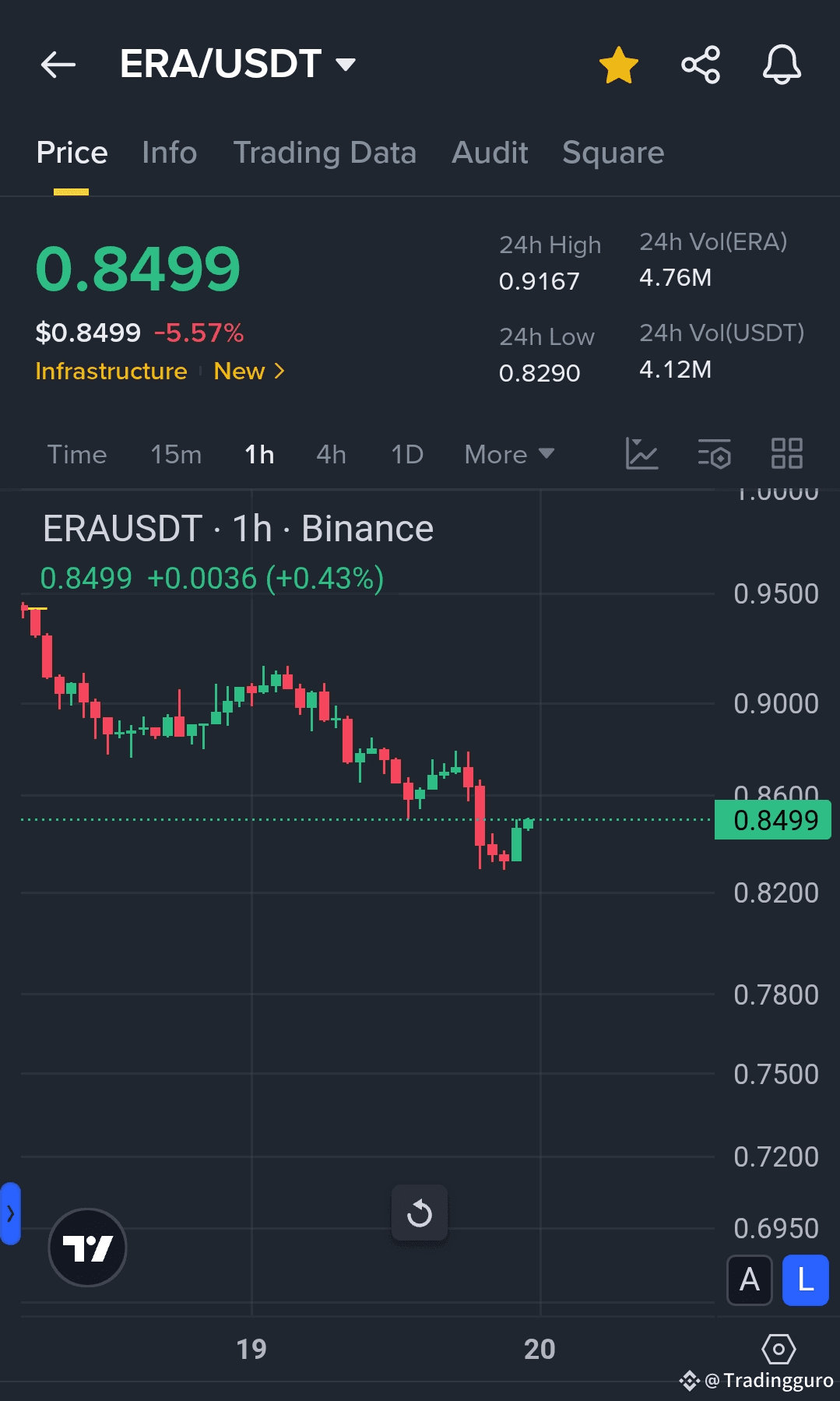840x1401 pixels.
Task: Select the 1D chart interval
Action: click(407, 455)
